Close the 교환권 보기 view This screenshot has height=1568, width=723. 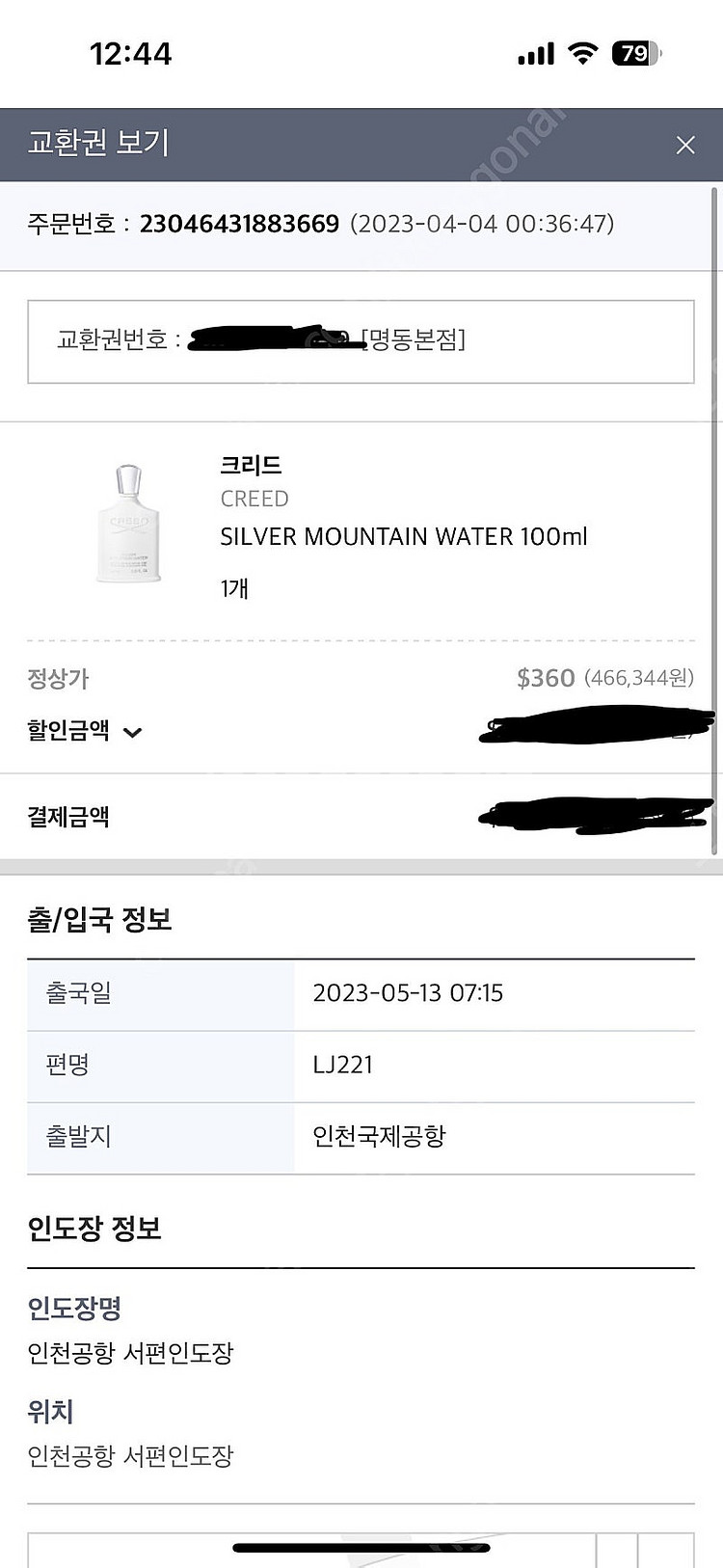(x=685, y=145)
